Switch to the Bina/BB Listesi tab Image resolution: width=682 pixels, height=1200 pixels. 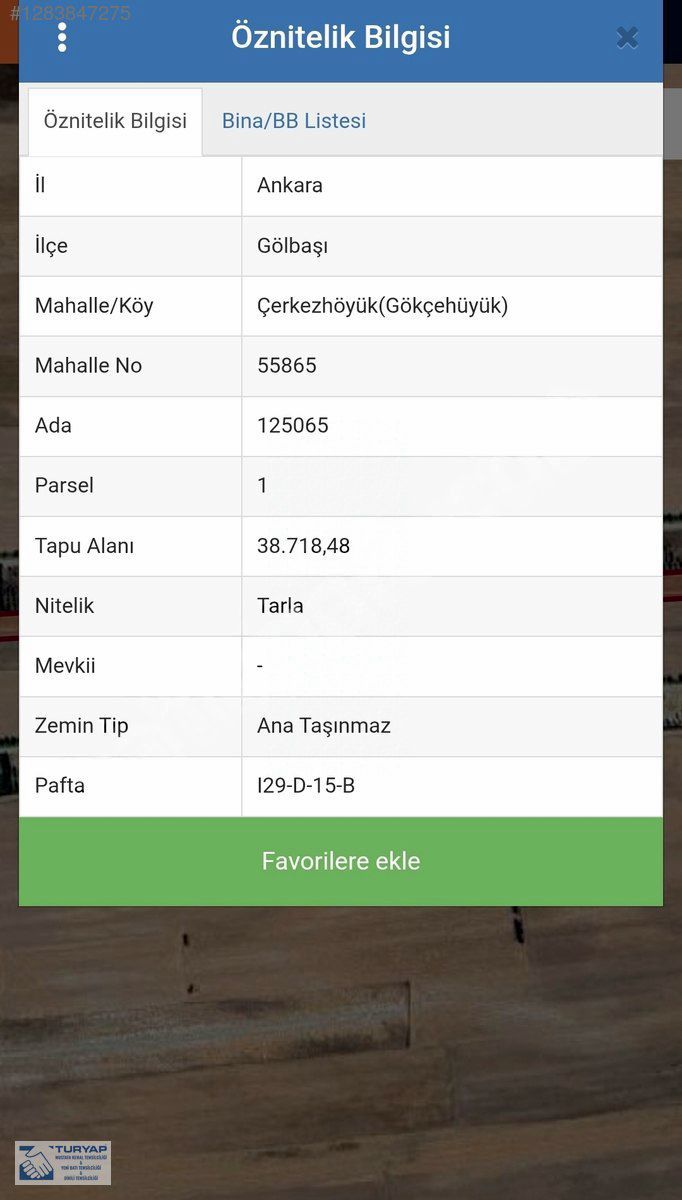[x=294, y=121]
